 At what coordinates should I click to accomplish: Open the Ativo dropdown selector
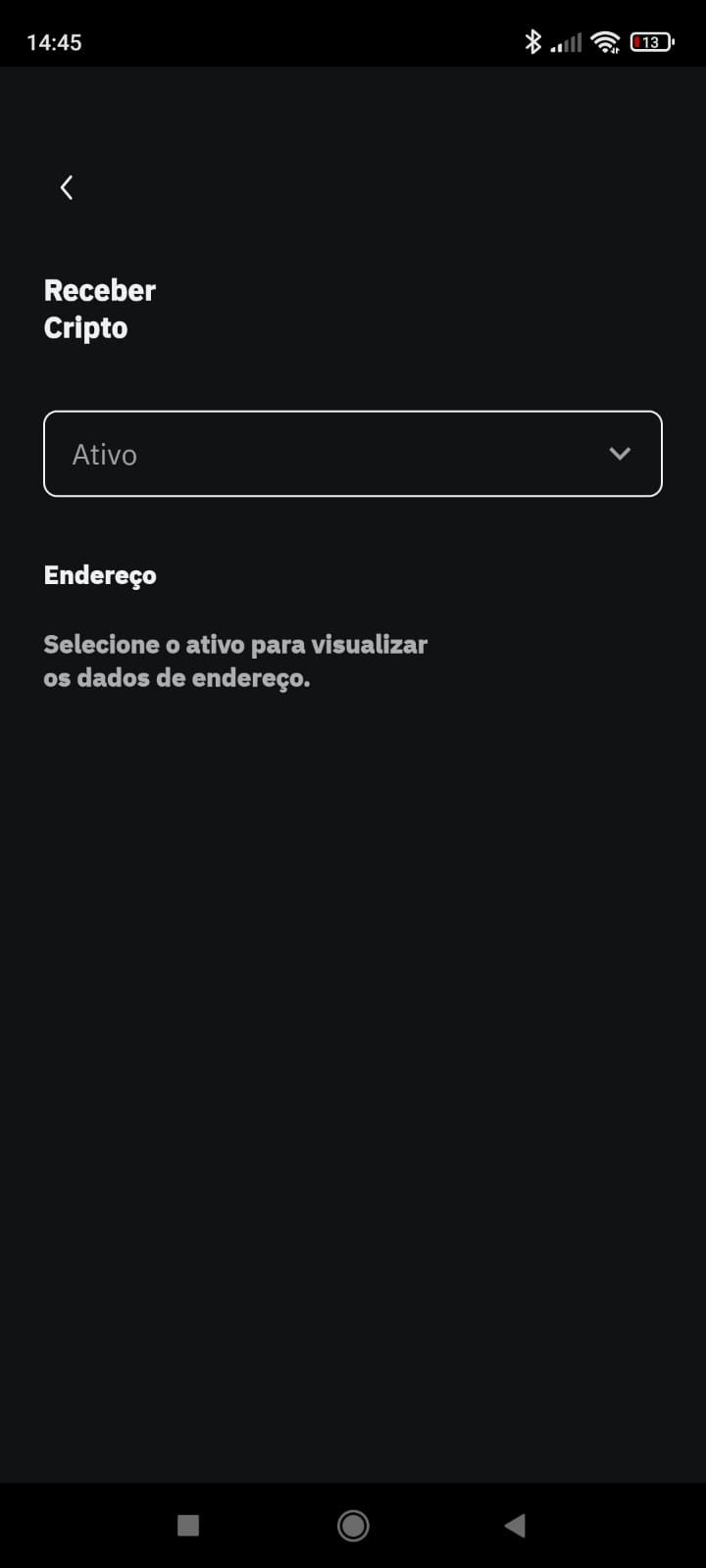pyautogui.click(x=353, y=454)
